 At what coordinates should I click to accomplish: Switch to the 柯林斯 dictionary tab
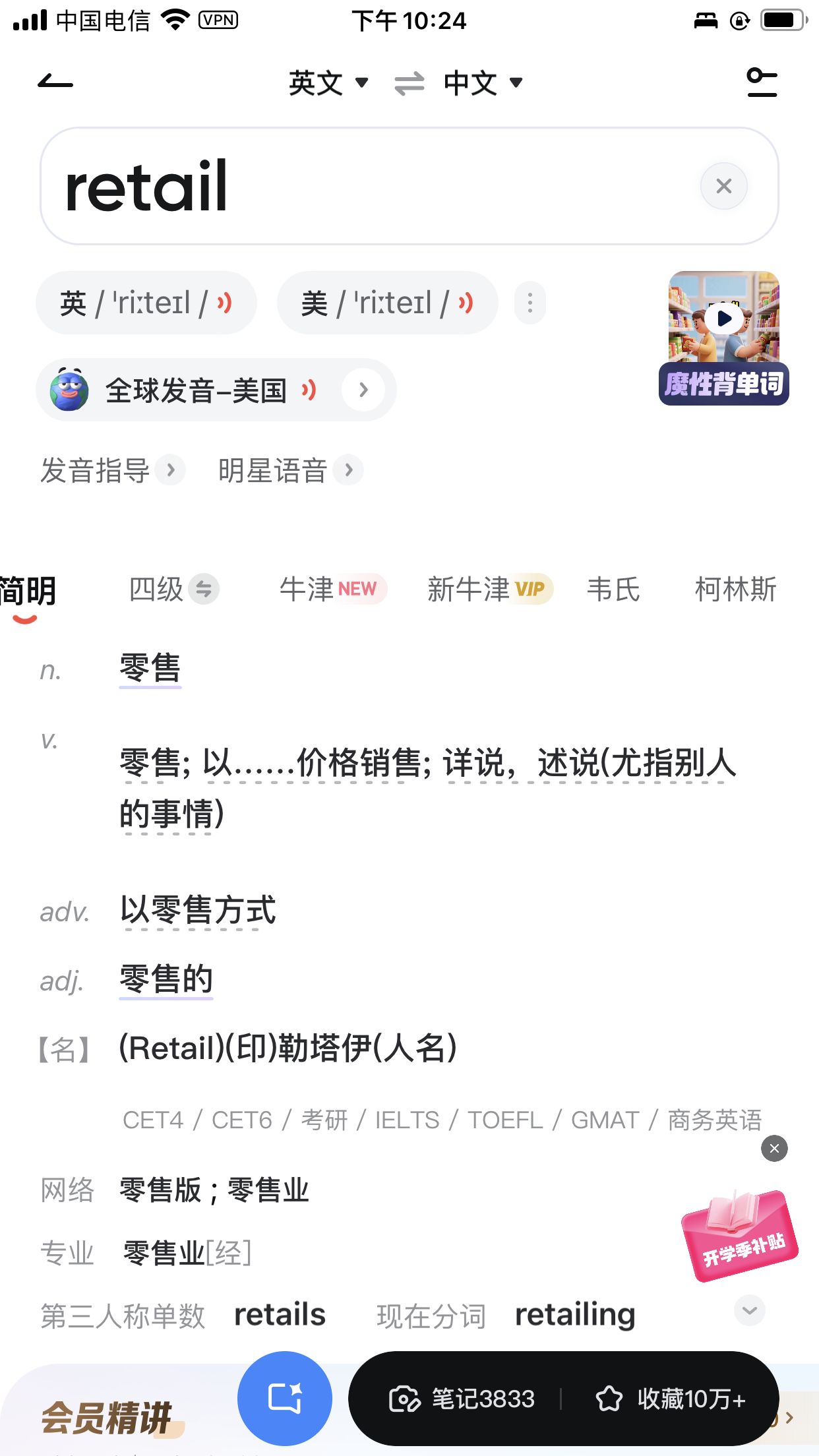735,589
